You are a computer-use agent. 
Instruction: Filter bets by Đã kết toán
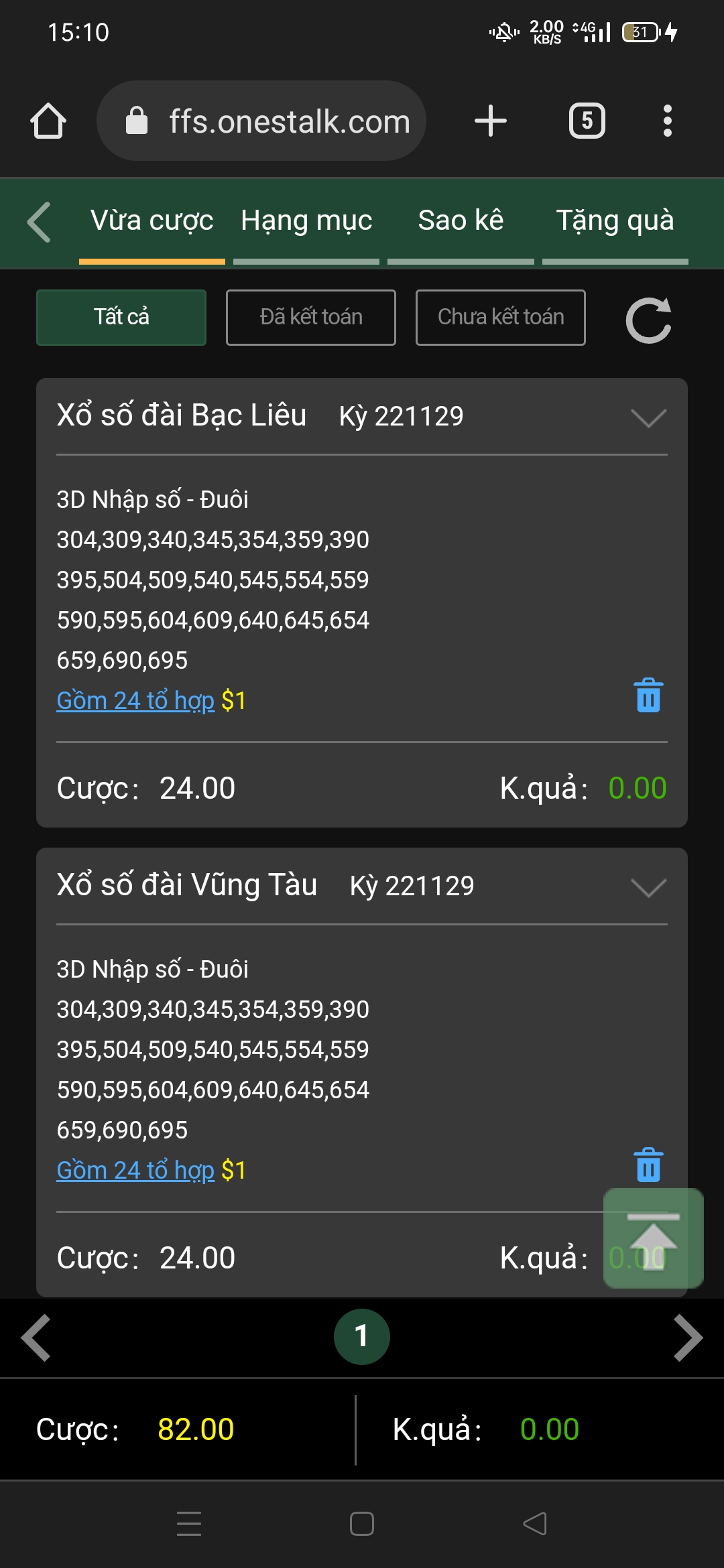point(311,318)
